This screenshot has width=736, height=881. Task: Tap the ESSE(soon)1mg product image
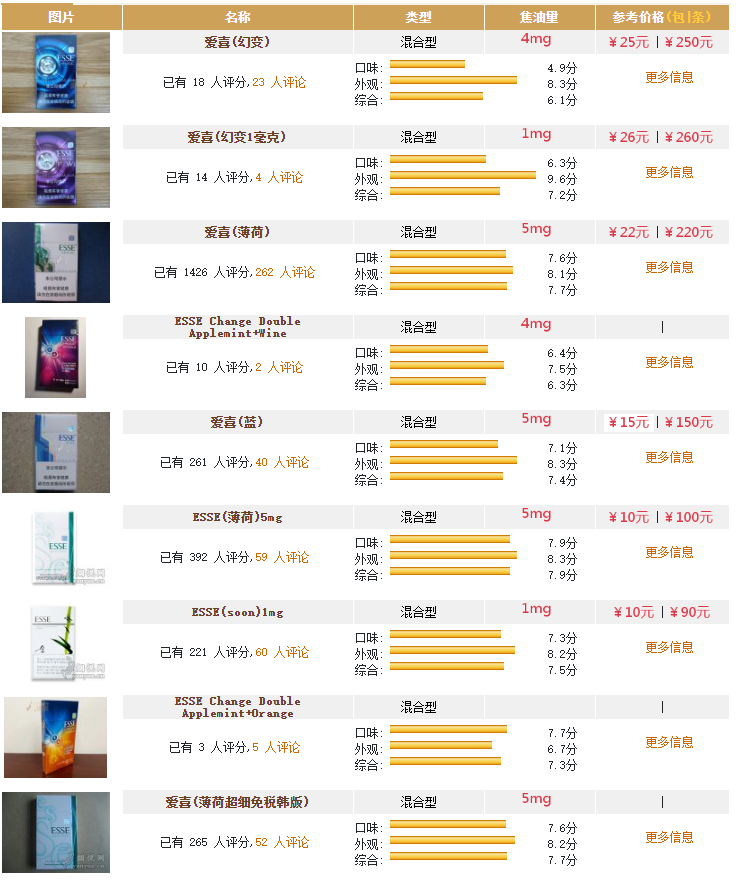click(56, 643)
